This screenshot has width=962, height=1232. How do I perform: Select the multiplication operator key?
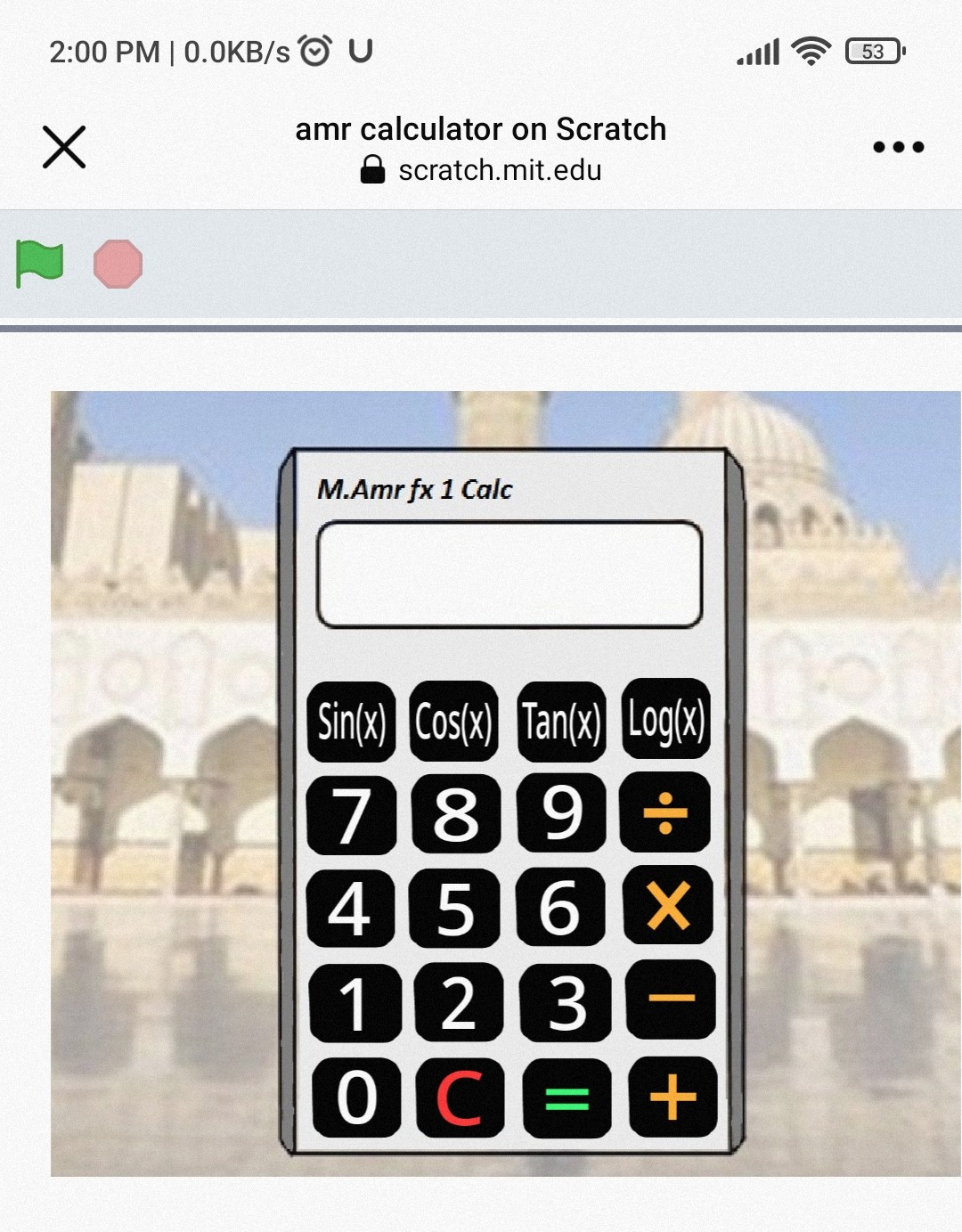tap(667, 906)
